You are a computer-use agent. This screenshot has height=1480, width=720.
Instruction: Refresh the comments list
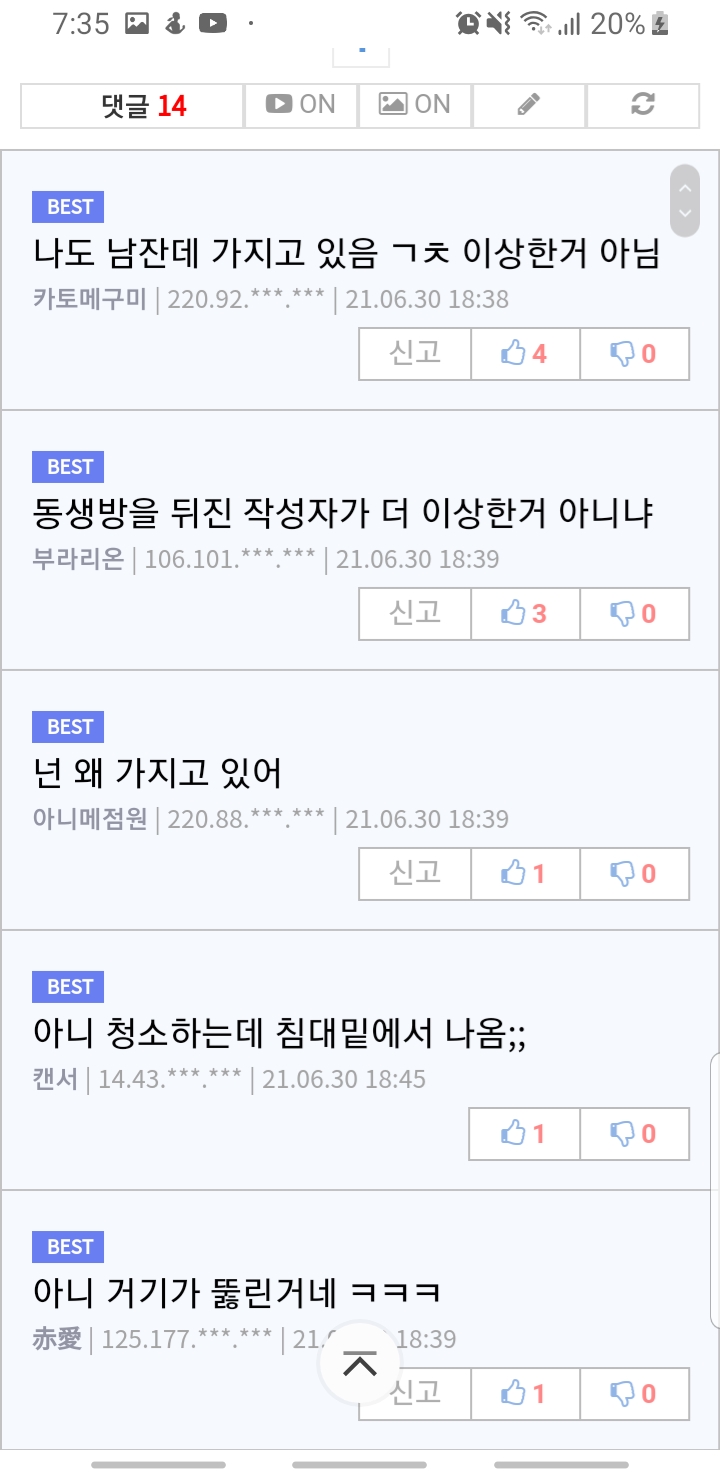pyautogui.click(x=643, y=105)
